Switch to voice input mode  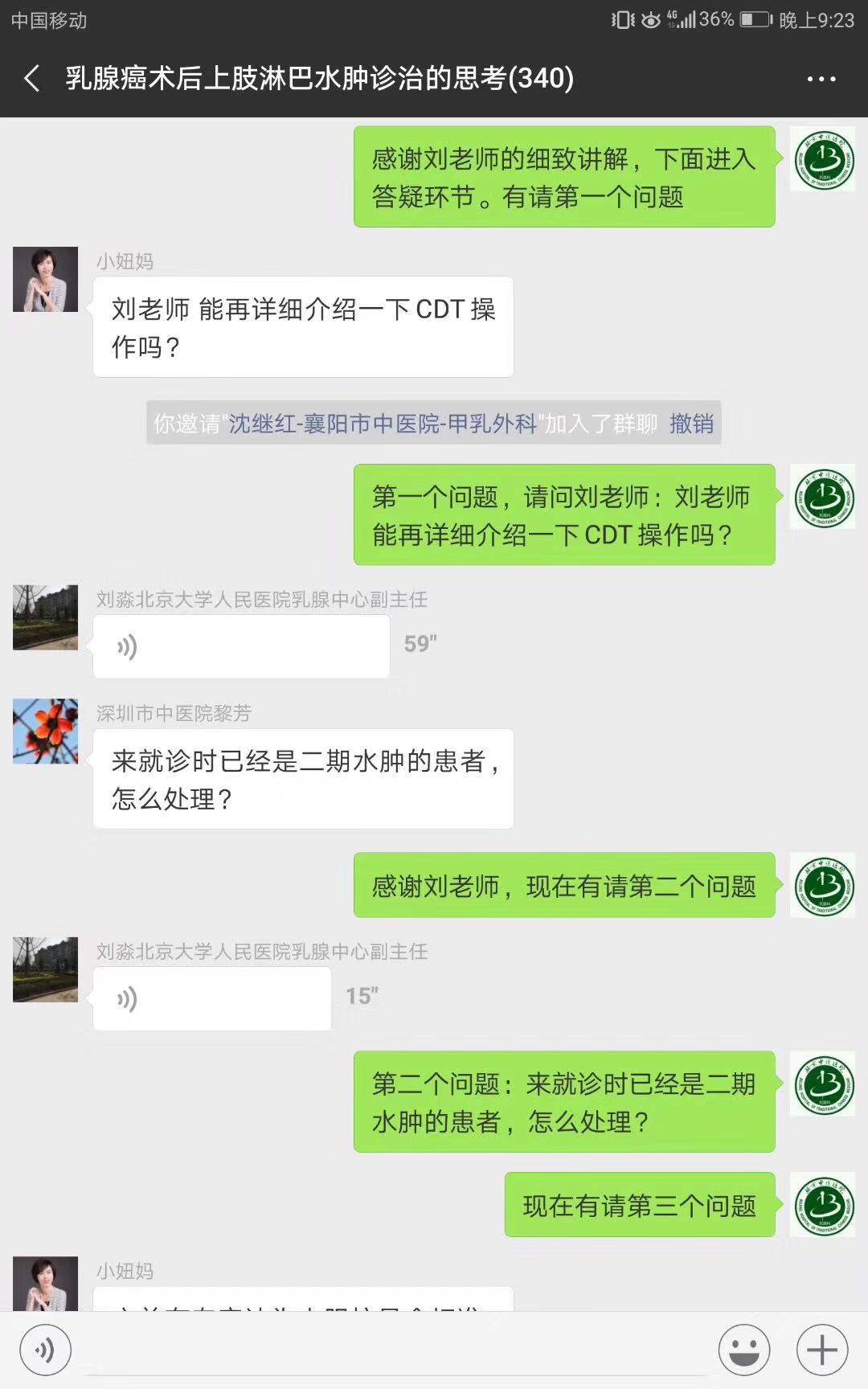[x=45, y=1350]
